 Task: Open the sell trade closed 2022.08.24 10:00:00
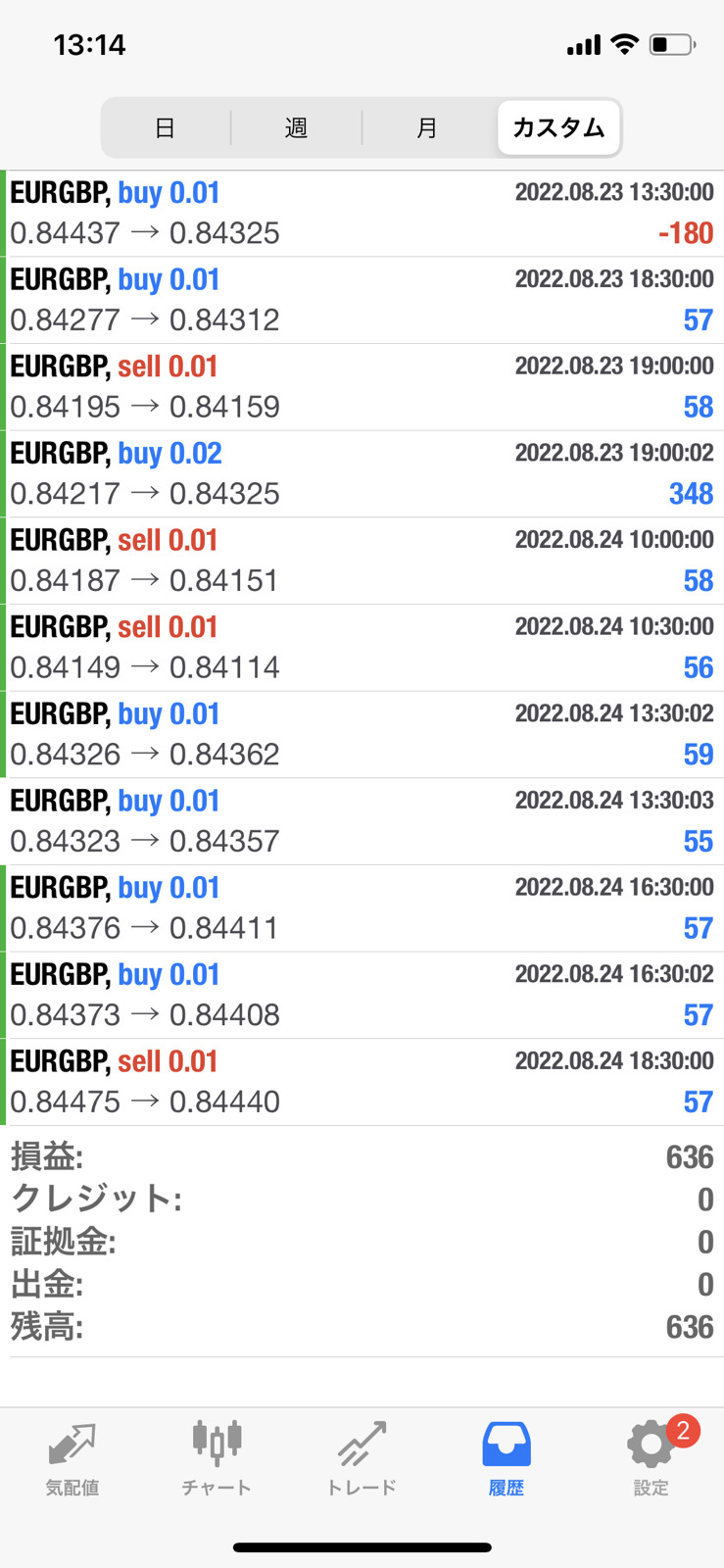362,562
